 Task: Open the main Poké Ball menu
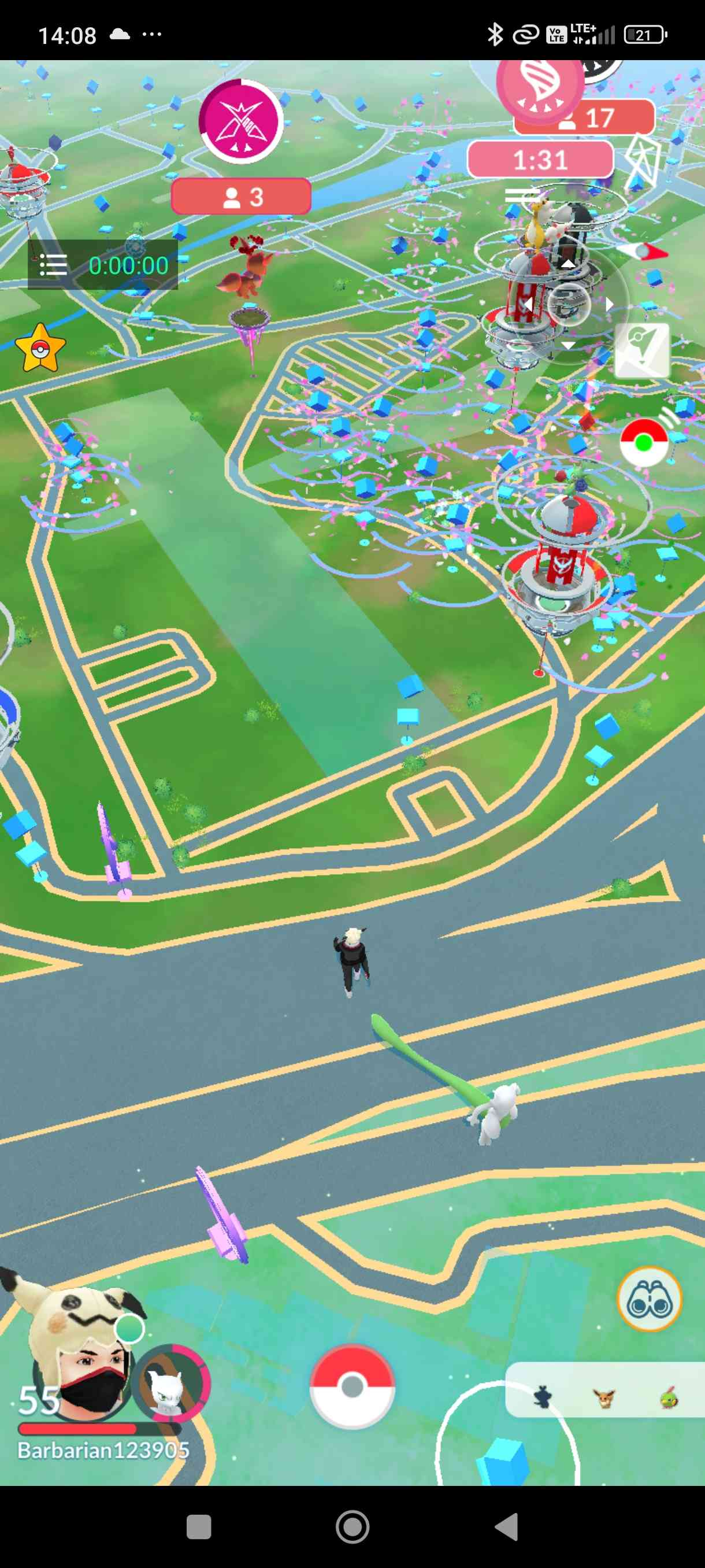[x=352, y=1387]
